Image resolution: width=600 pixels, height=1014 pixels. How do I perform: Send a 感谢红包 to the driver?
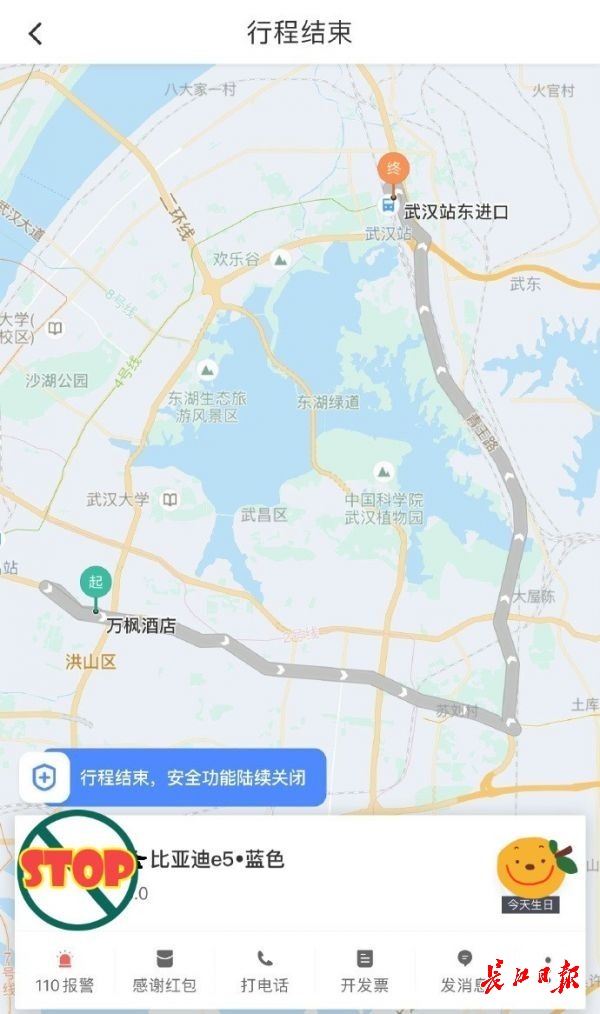click(164, 972)
